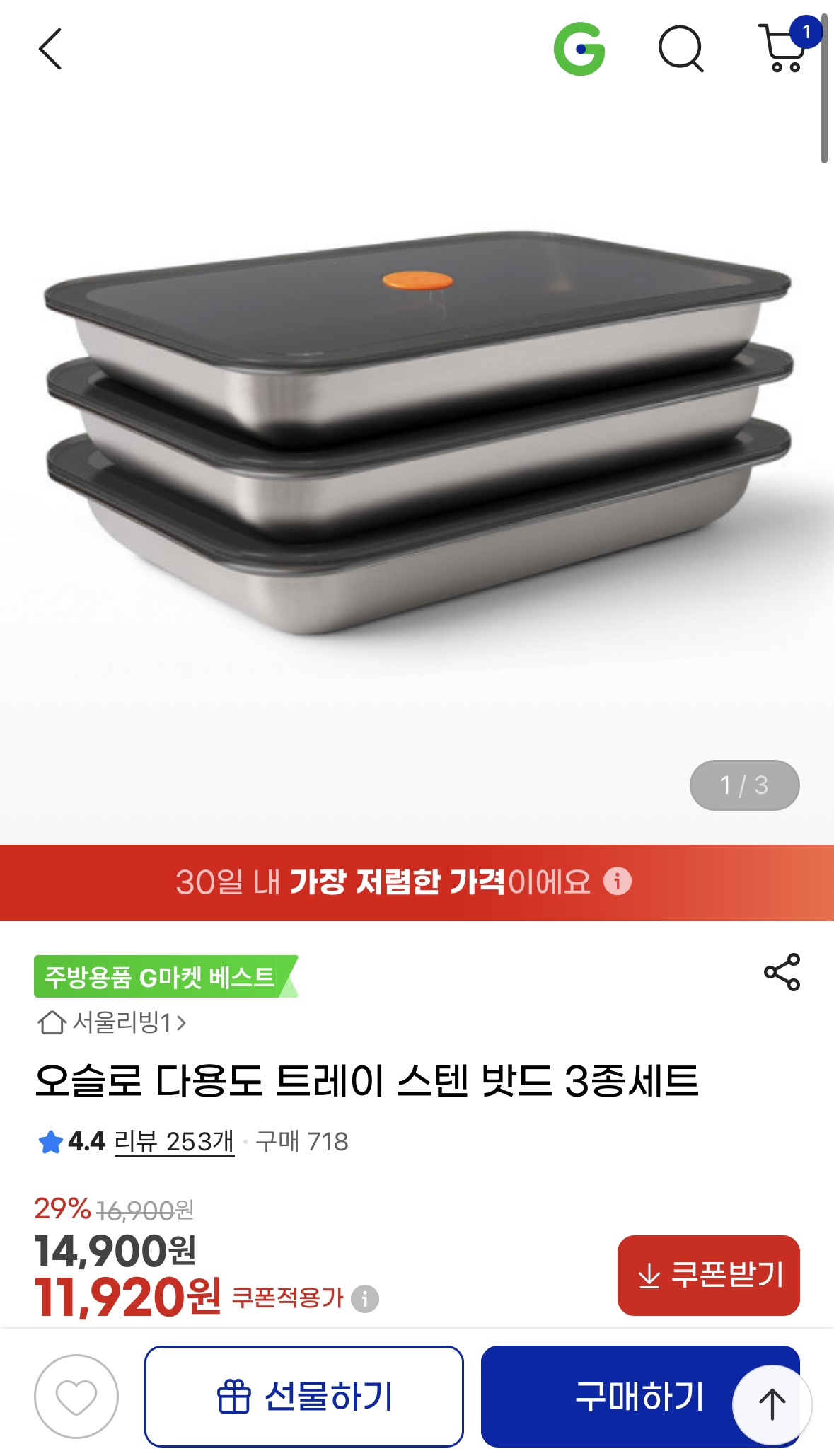Open the Gmarket home logo icon
This screenshot has height=1456, width=834.
click(579, 50)
